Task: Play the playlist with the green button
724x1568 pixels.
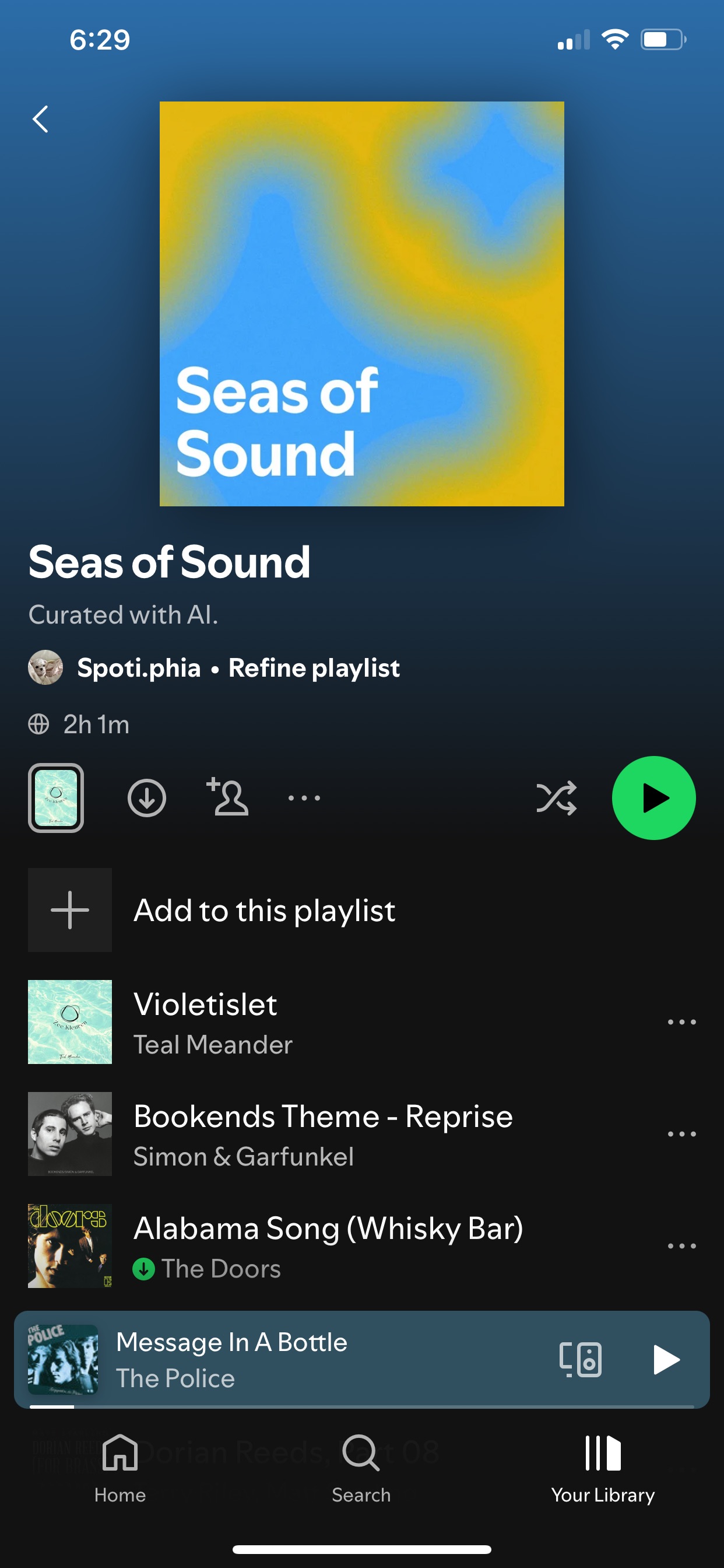Action: tap(653, 797)
